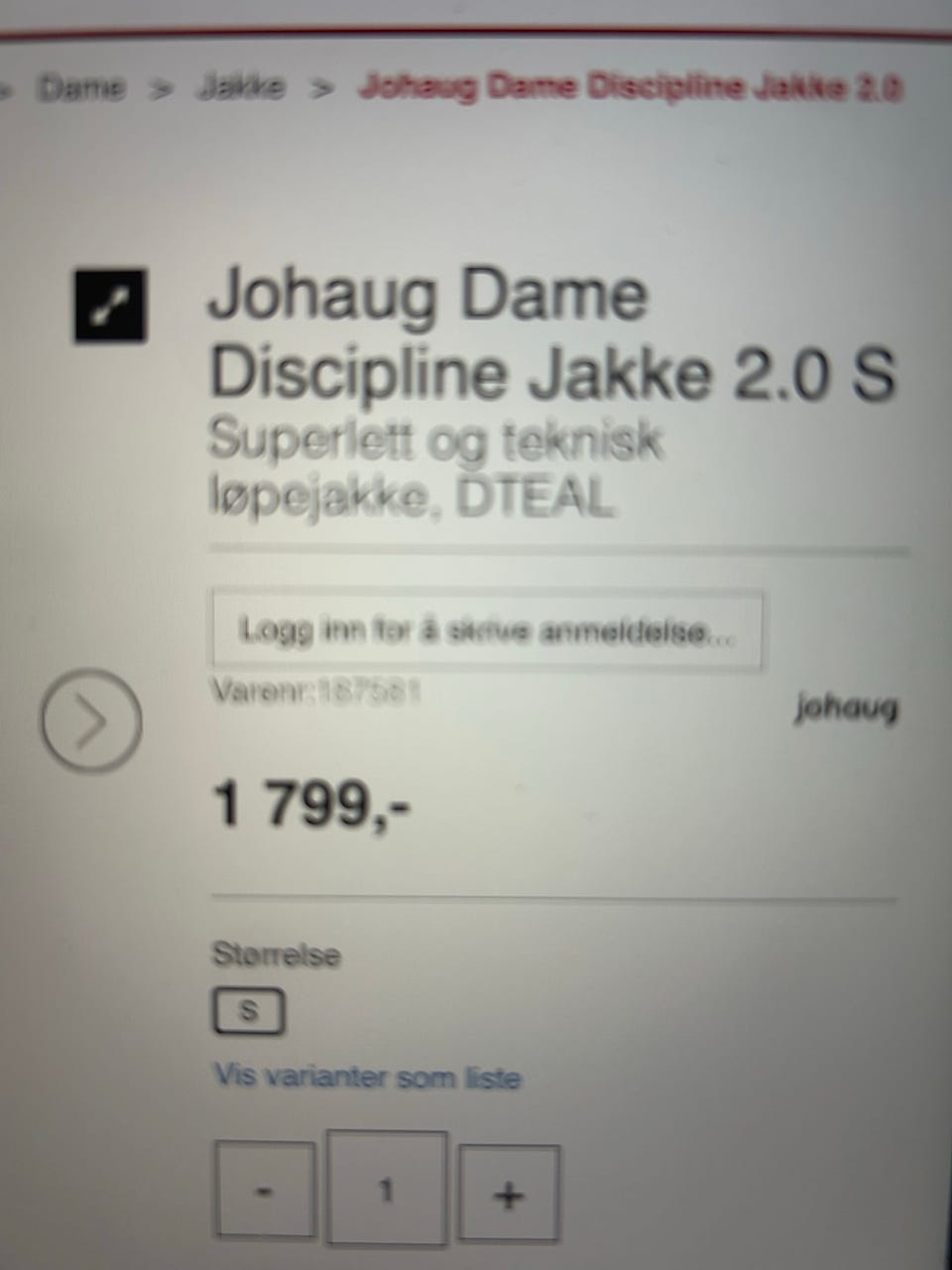Open the Dame breadcrumb category
The height and width of the screenshot is (1270, 952).
82,87
